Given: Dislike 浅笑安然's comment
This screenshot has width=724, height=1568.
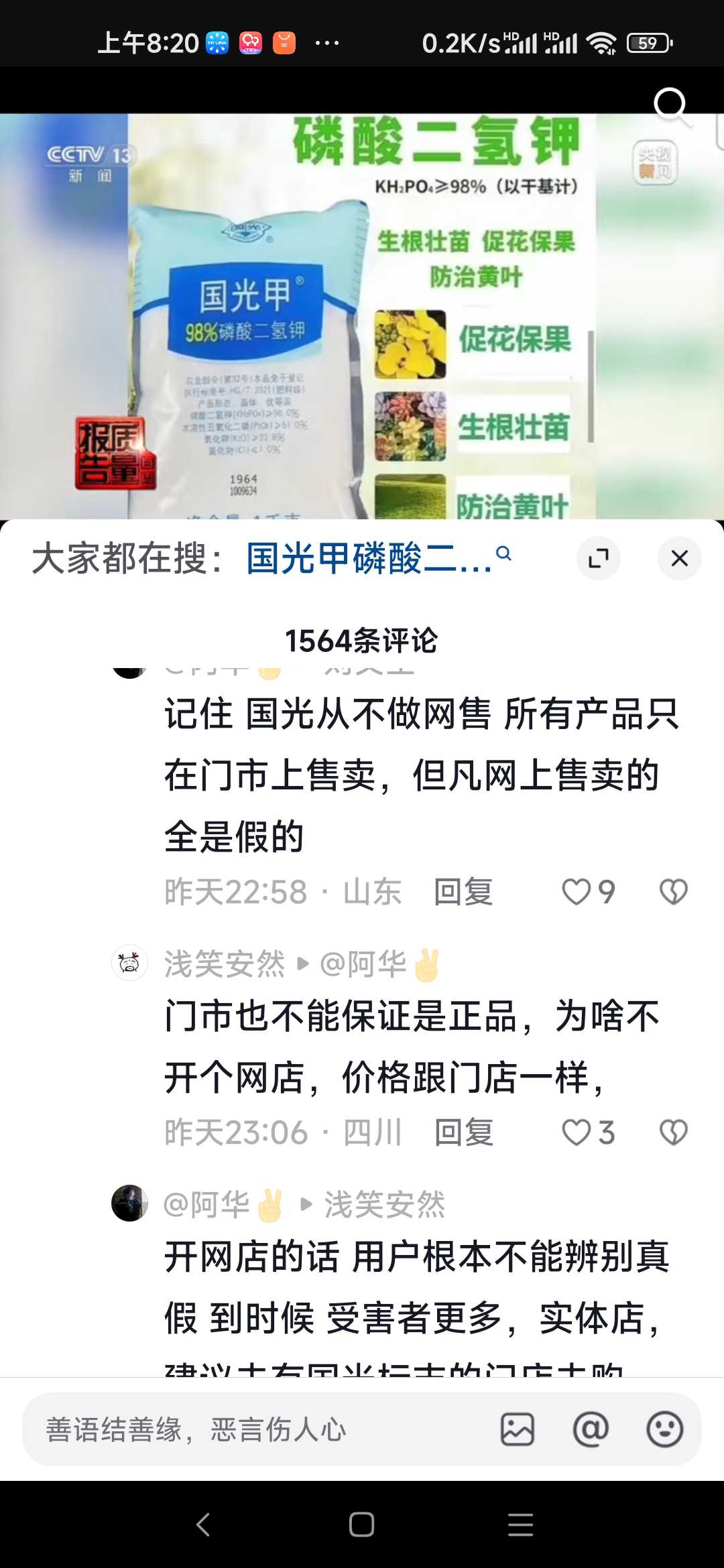Looking at the screenshot, I should click(673, 1132).
